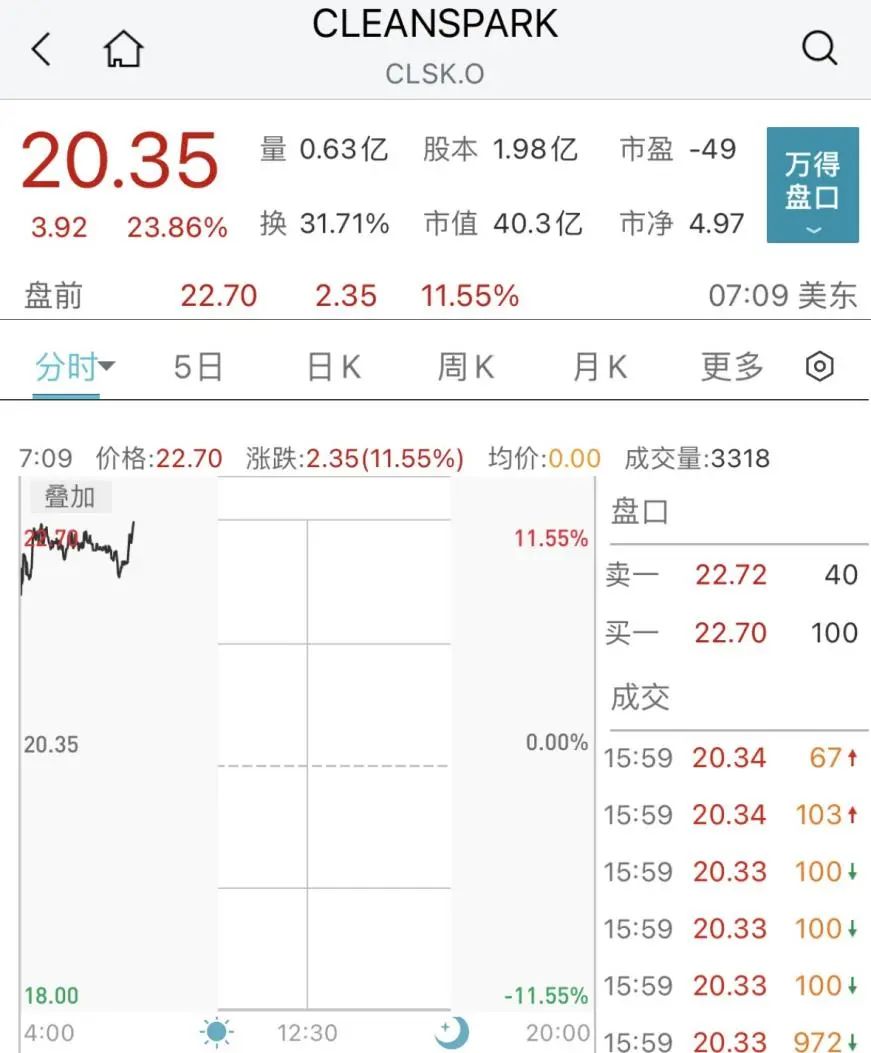The height and width of the screenshot is (1053, 871).
Task: Open the home icon
Action: tap(124, 49)
